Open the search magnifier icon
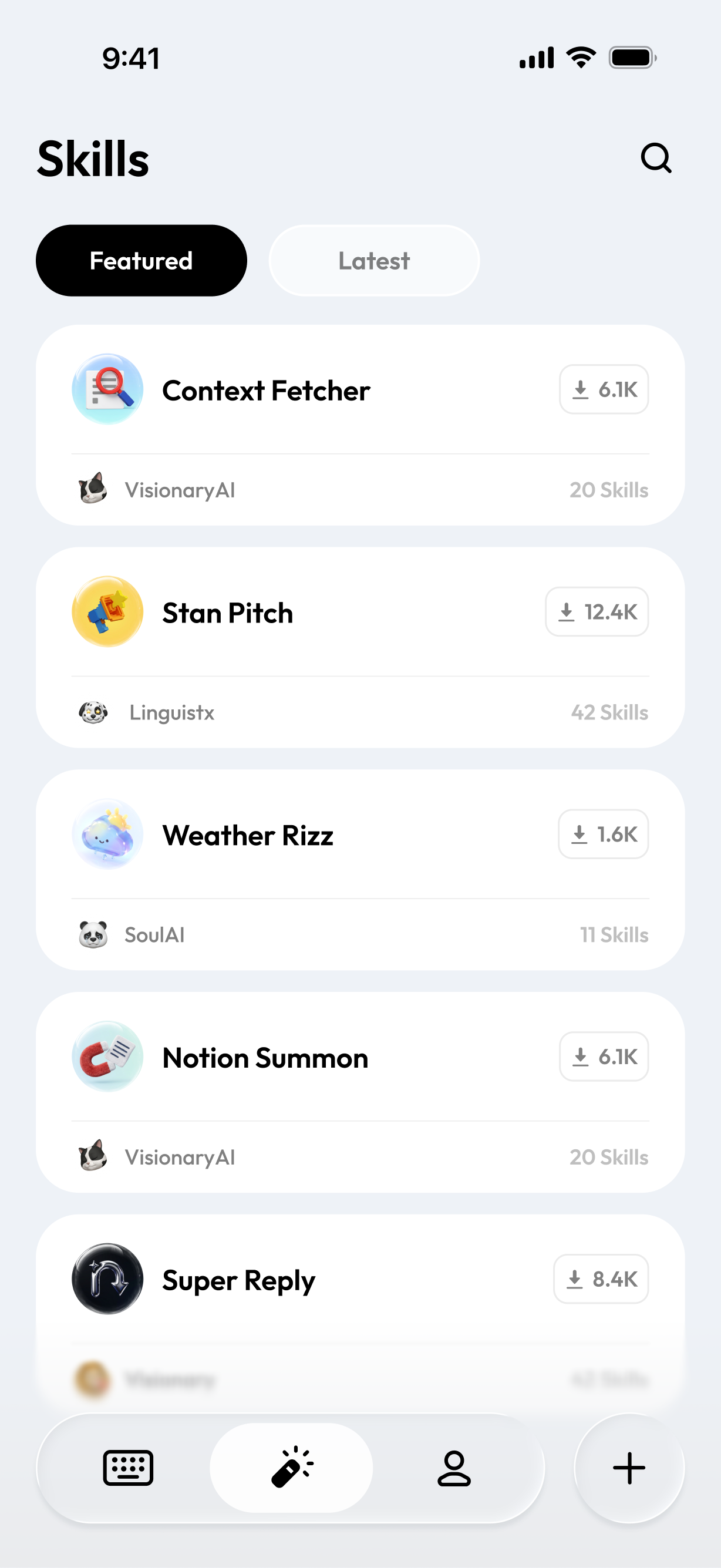This screenshot has width=721, height=1568. [656, 158]
